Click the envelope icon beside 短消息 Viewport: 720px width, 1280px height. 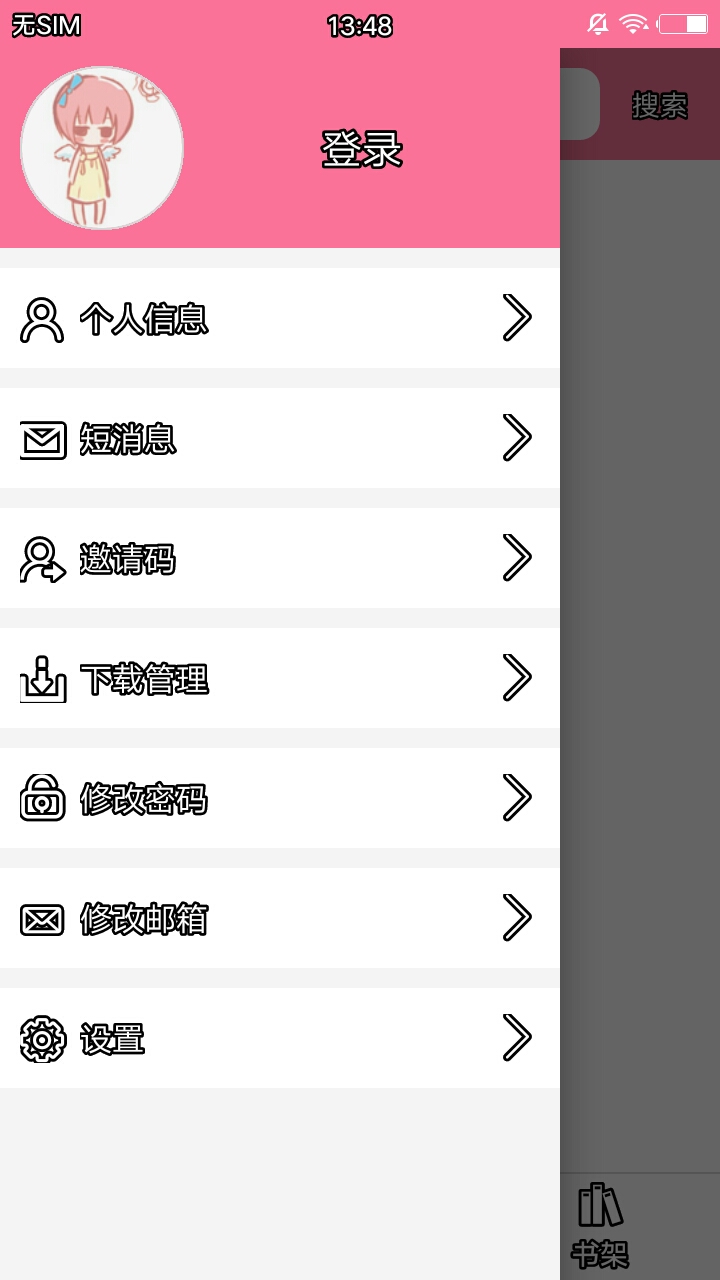40,439
